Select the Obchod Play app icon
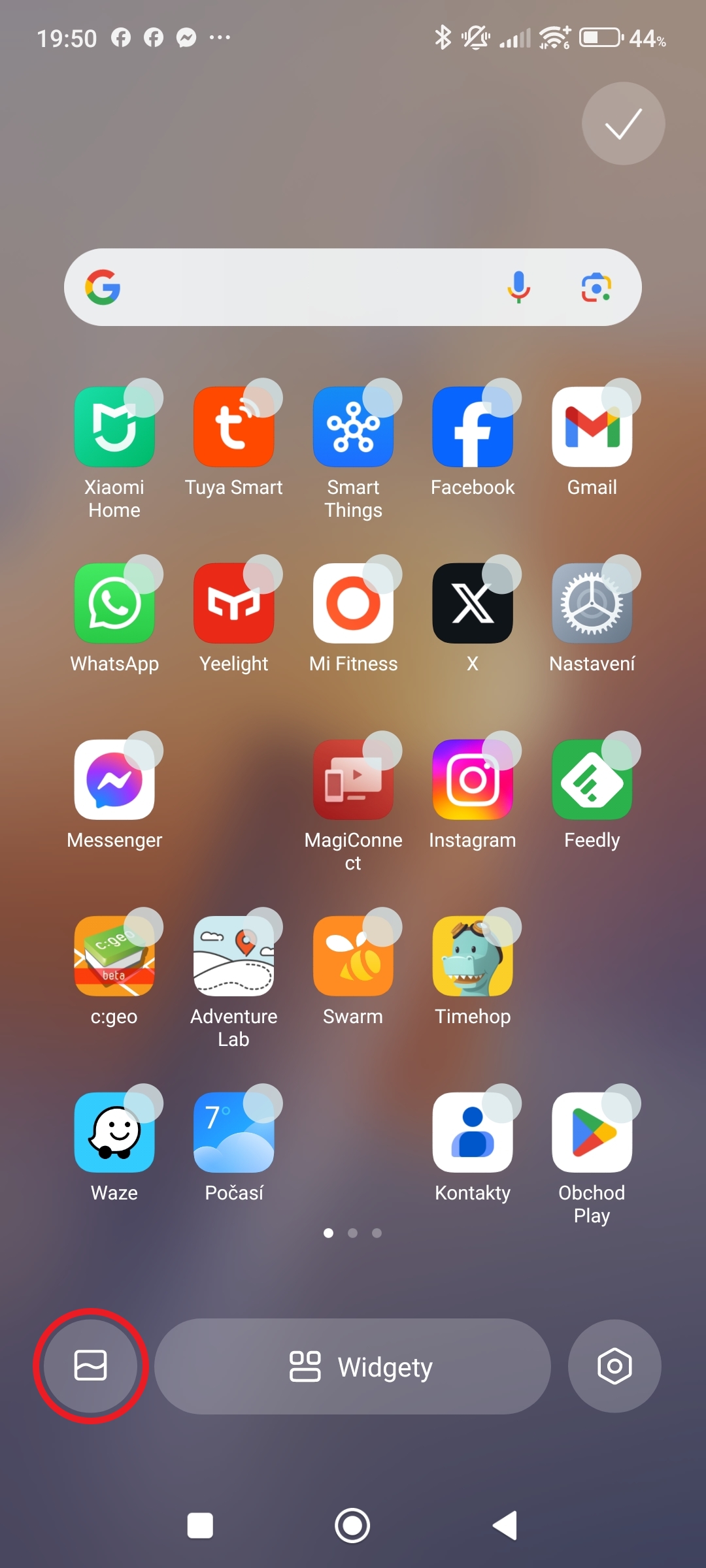The height and width of the screenshot is (1568, 706). [x=592, y=1132]
